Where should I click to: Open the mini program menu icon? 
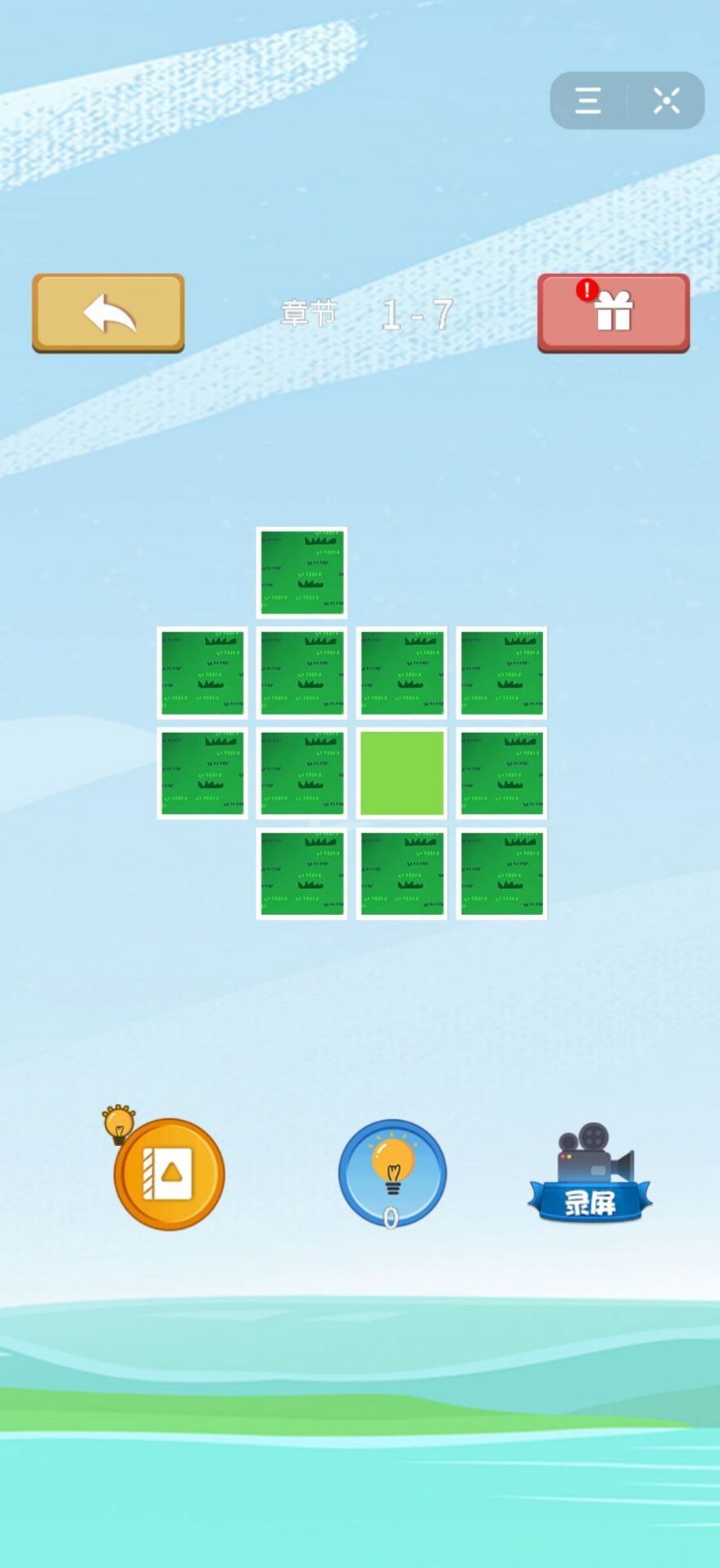[588, 101]
